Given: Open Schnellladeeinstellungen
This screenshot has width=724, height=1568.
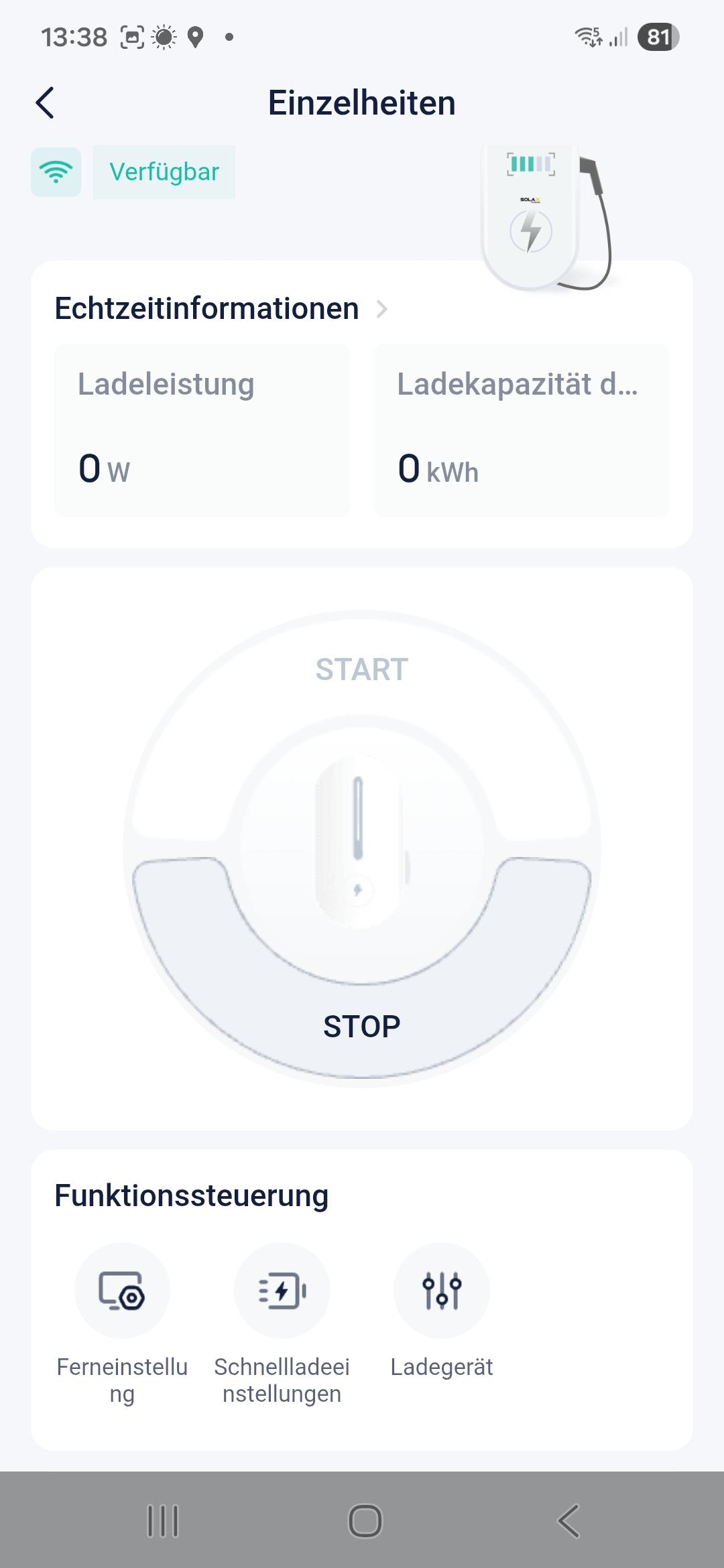Looking at the screenshot, I should (x=282, y=1291).
